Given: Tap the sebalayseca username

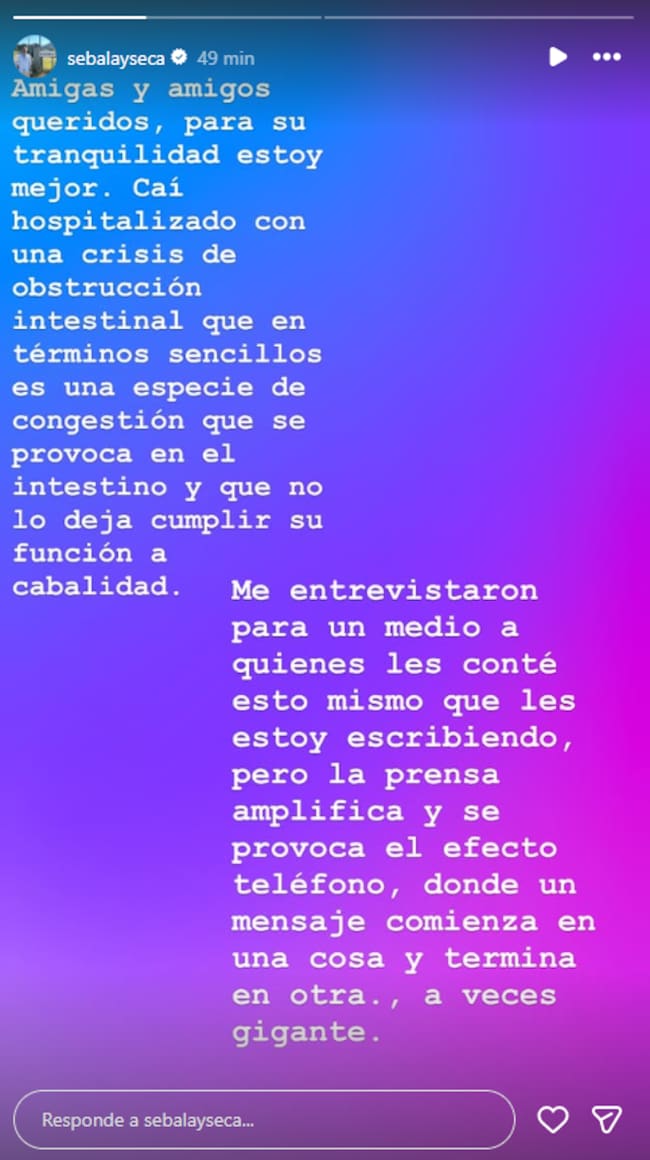Looking at the screenshot, I should coord(116,58).
